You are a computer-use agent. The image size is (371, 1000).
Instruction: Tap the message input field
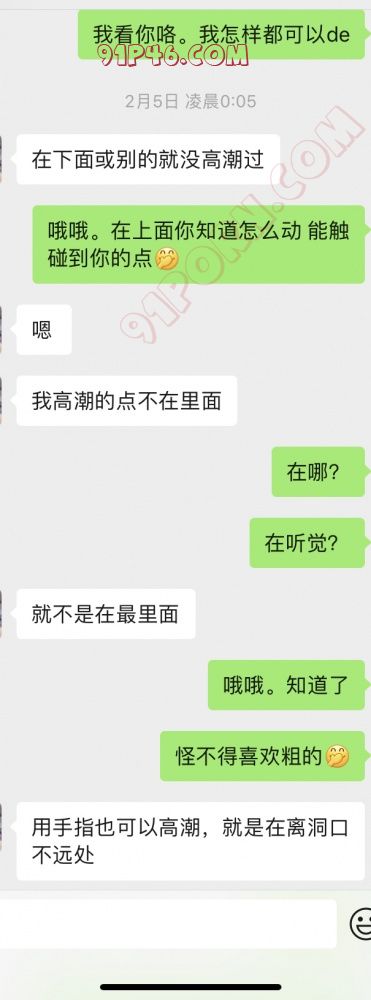167,923
